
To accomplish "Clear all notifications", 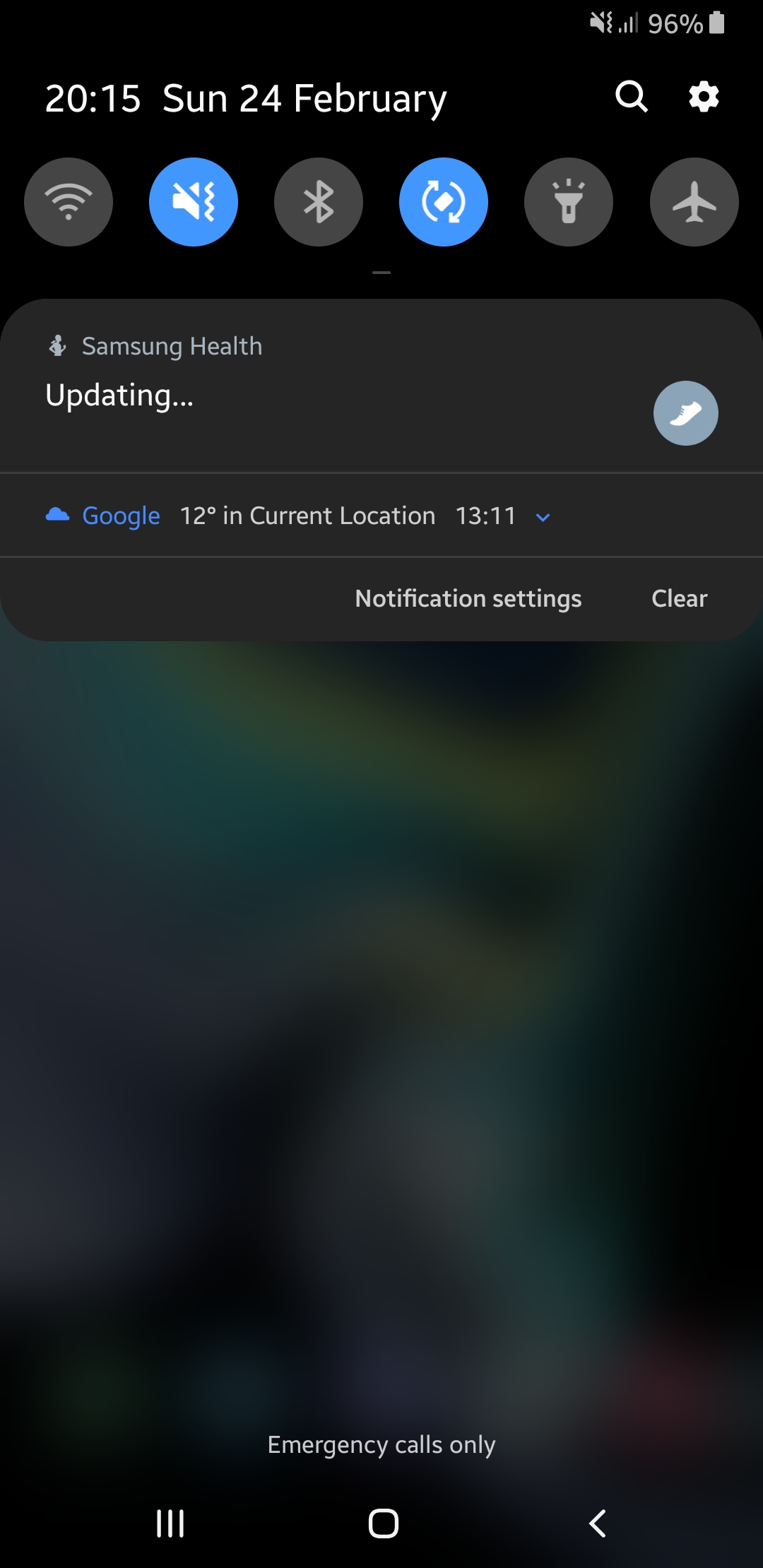I will click(x=679, y=599).
